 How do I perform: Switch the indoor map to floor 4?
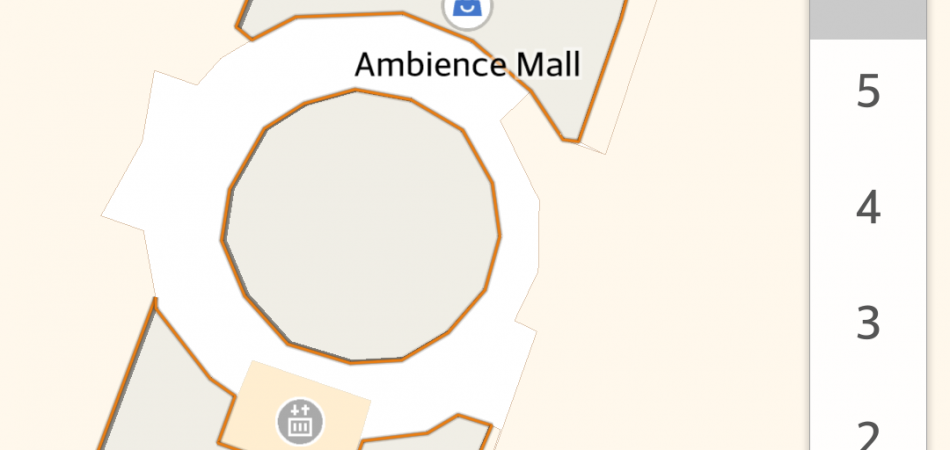868,208
